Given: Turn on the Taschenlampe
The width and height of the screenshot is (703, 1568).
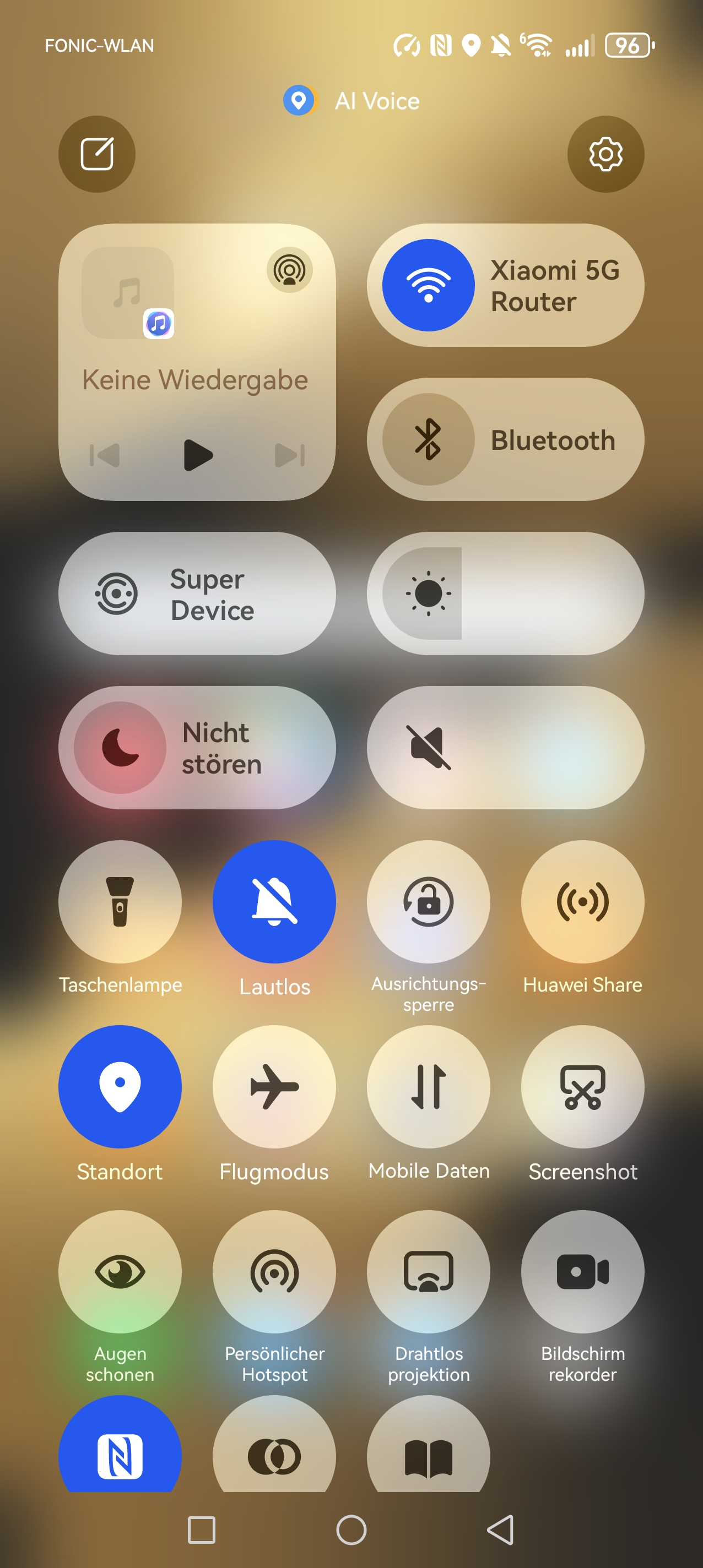Looking at the screenshot, I should (x=120, y=901).
